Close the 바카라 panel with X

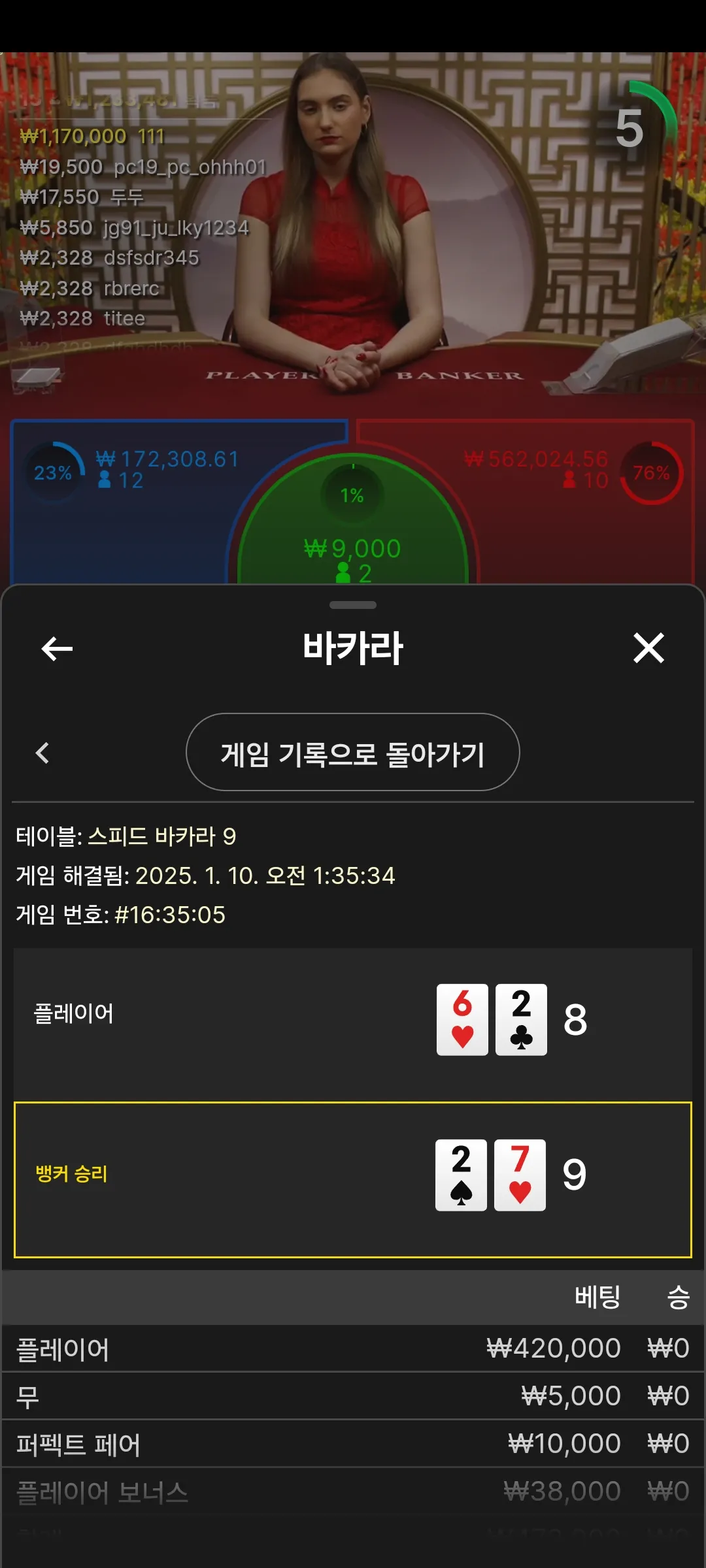pyautogui.click(x=648, y=648)
